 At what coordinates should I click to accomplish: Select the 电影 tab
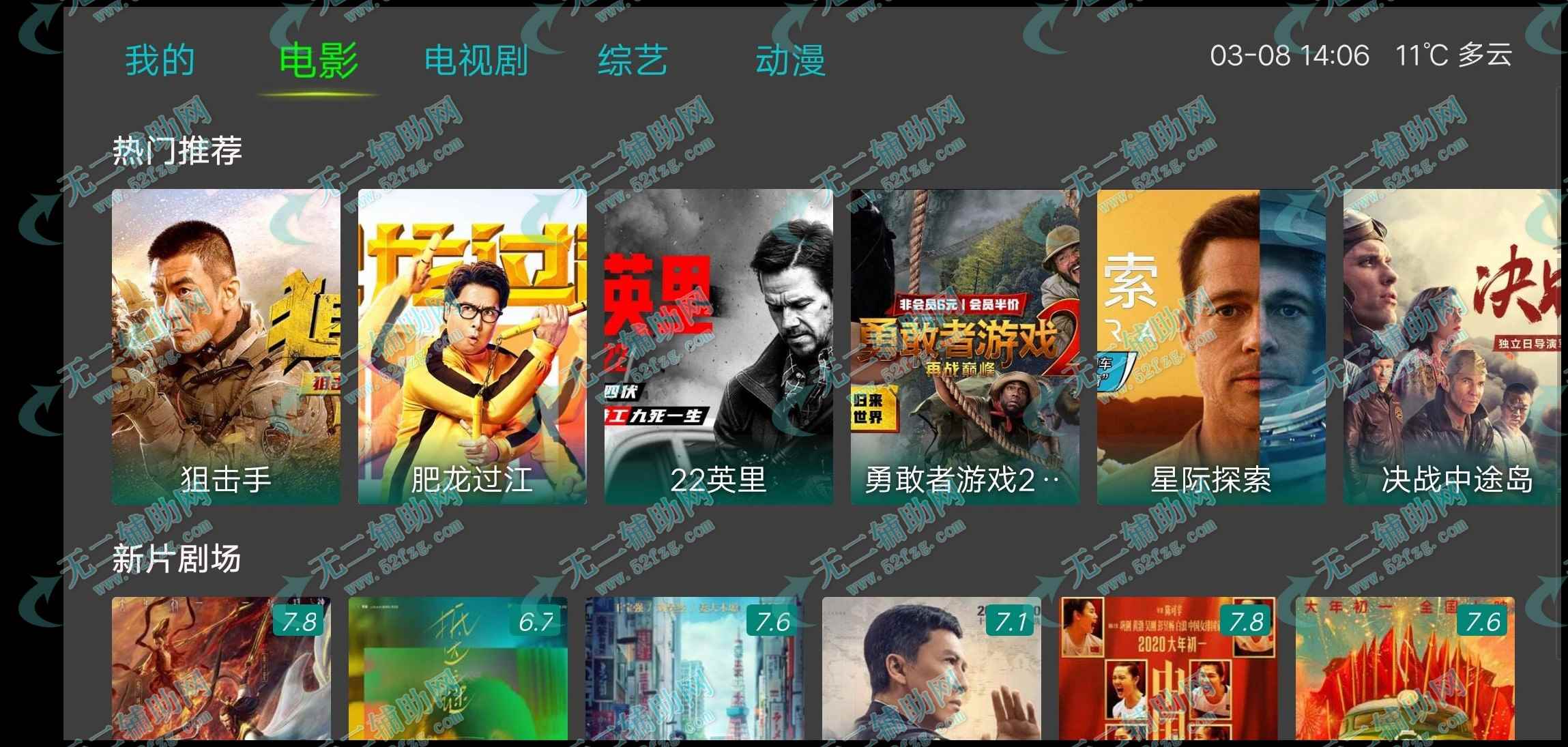[319, 60]
